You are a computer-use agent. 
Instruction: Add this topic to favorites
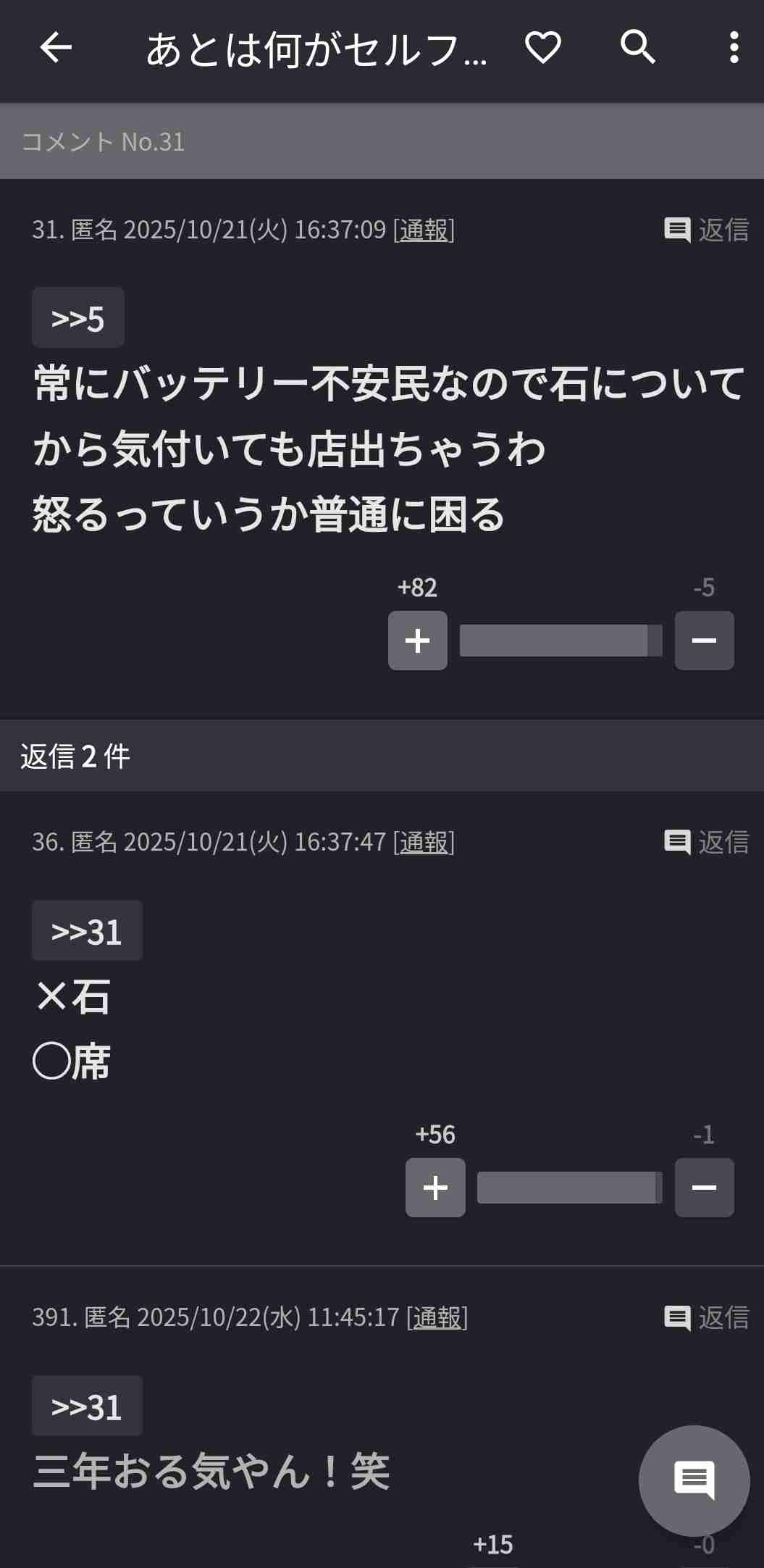pyautogui.click(x=542, y=48)
